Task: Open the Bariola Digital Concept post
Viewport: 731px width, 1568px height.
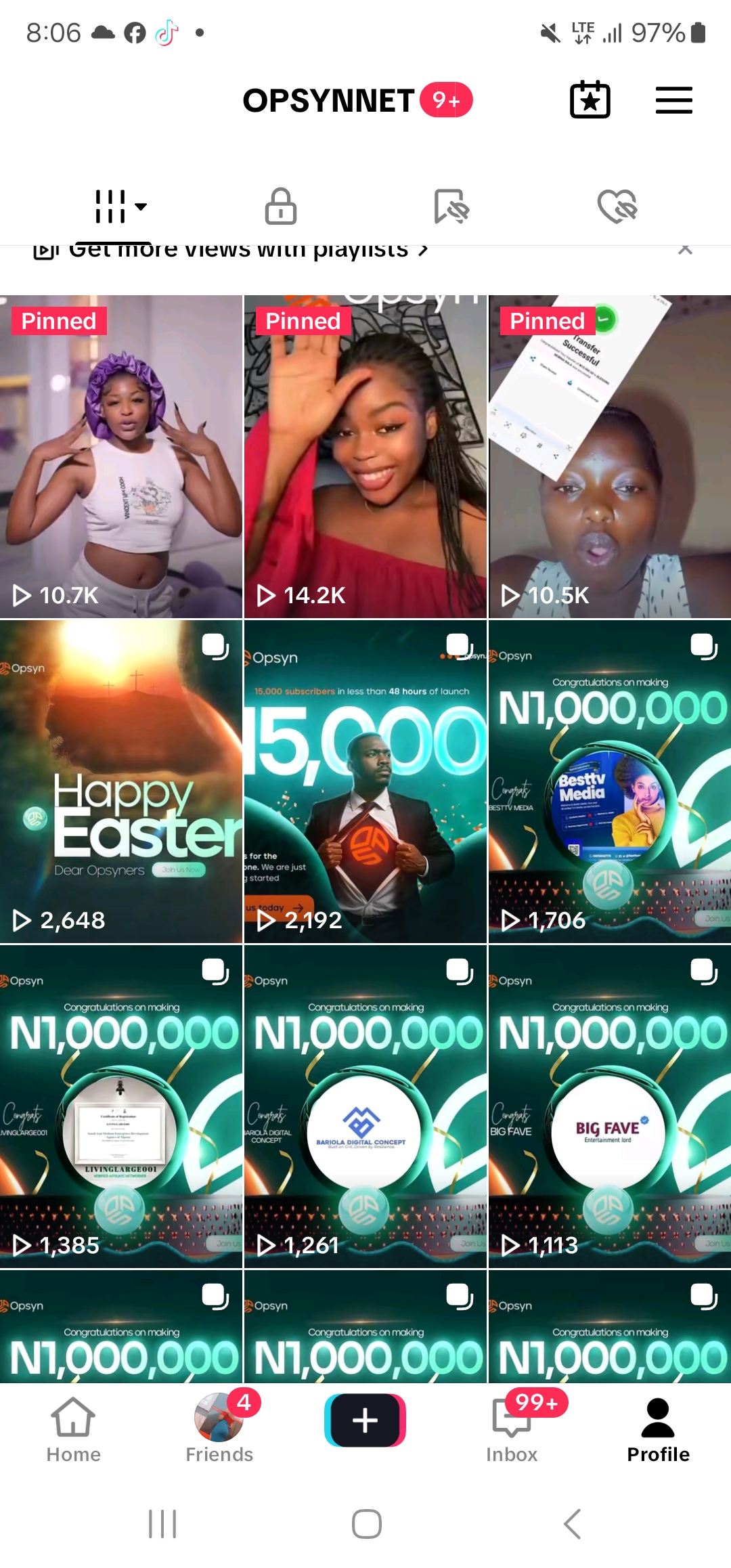Action: point(365,1107)
